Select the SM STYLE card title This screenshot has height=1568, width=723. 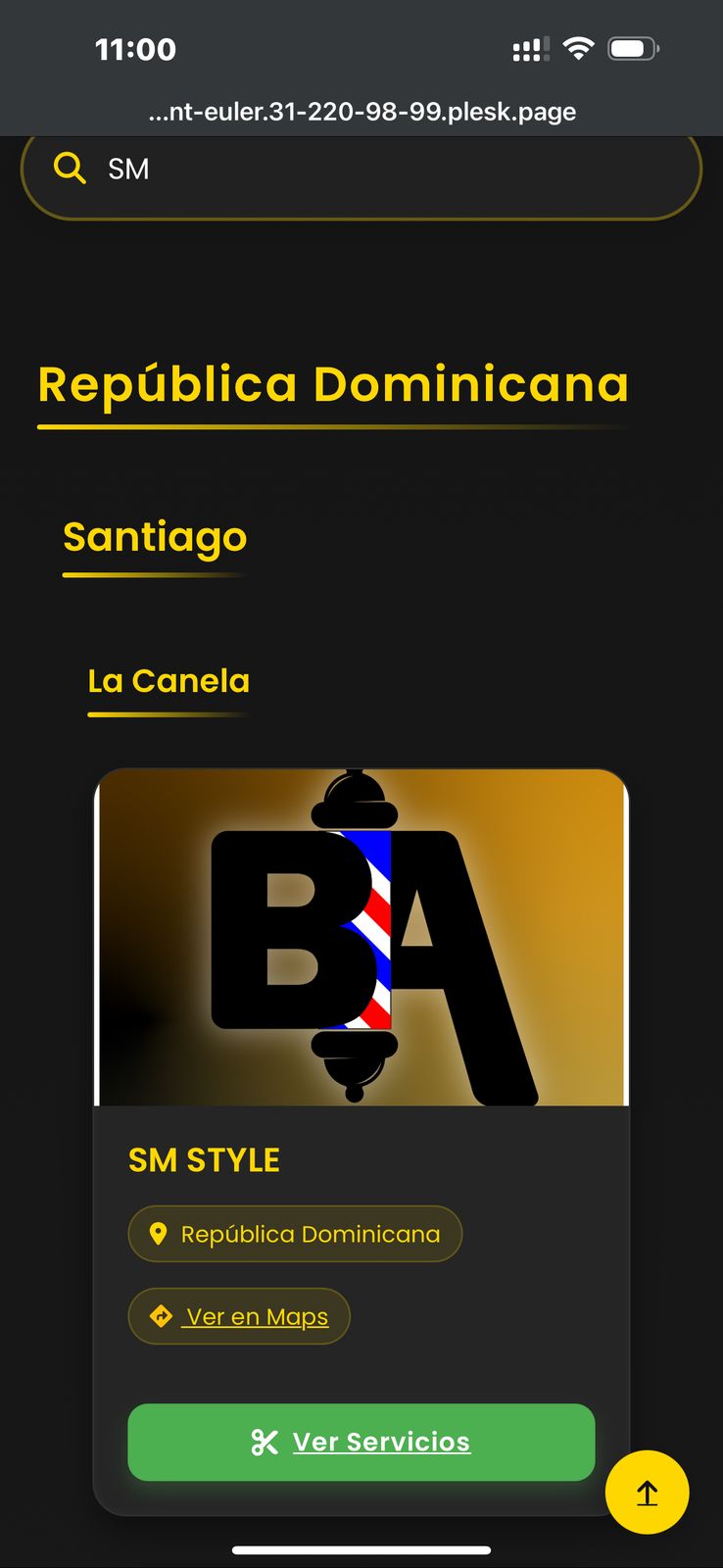click(203, 1160)
